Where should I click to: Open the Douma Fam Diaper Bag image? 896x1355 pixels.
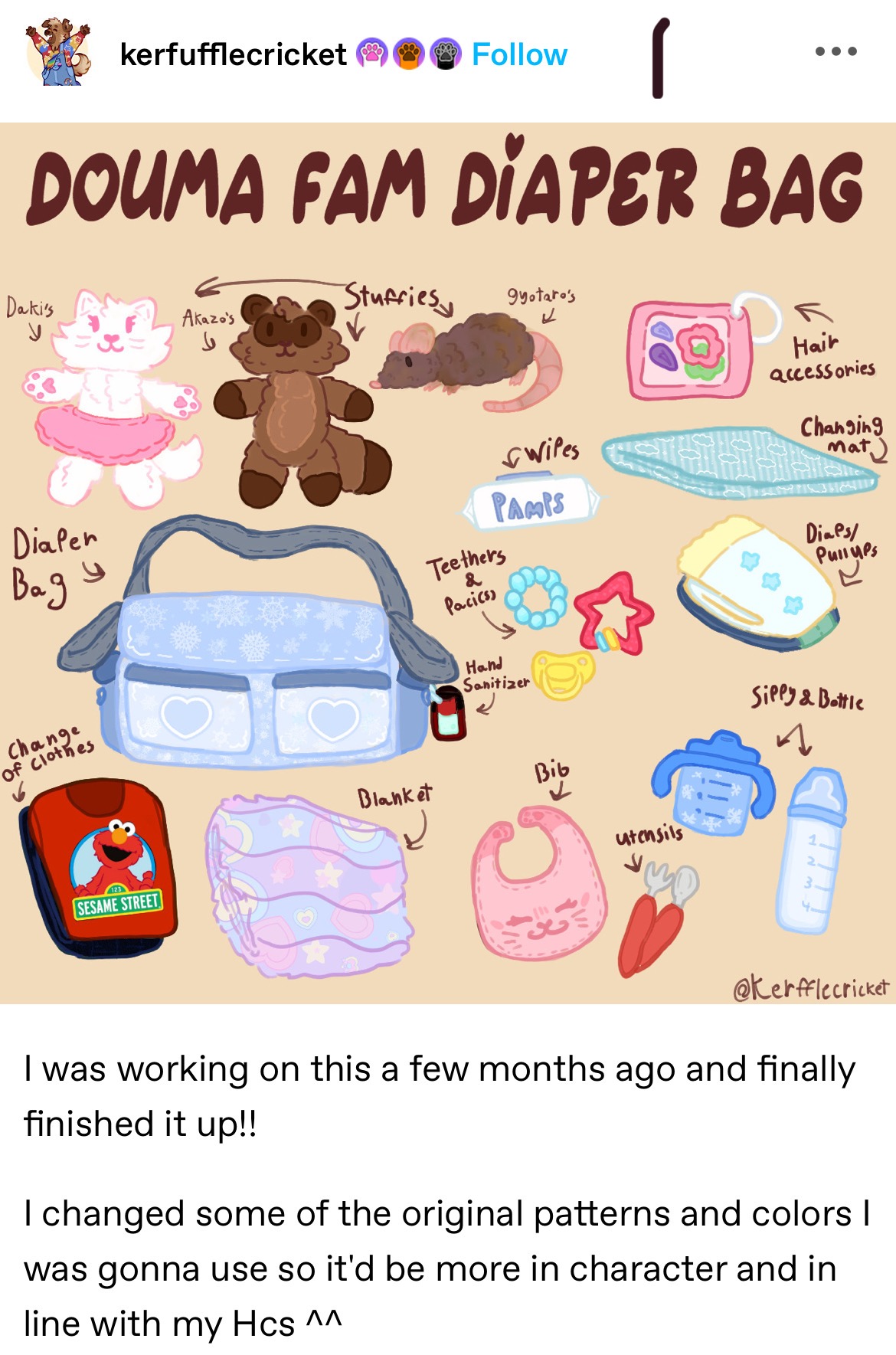point(448,563)
